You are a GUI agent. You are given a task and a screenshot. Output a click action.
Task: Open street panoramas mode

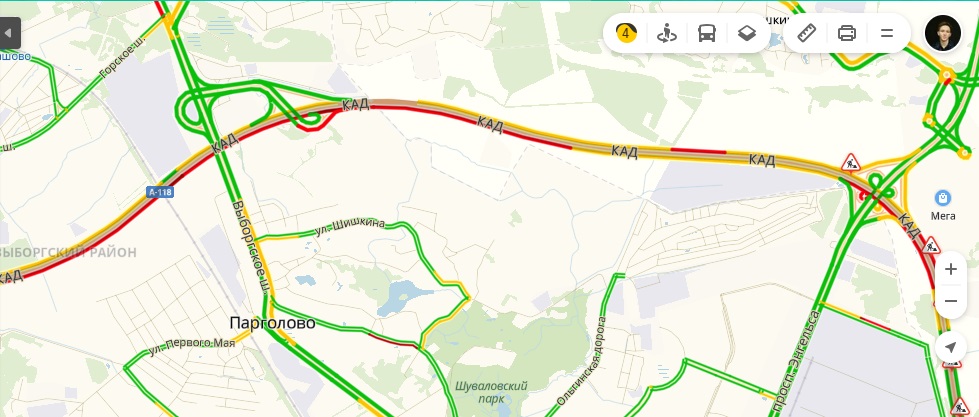[x=667, y=33]
